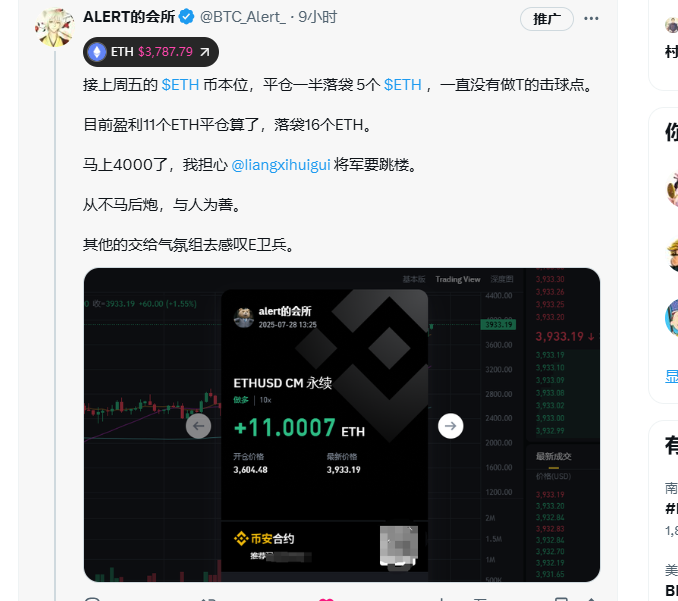Open the ETH $3,787.79 price chip

tap(151, 52)
